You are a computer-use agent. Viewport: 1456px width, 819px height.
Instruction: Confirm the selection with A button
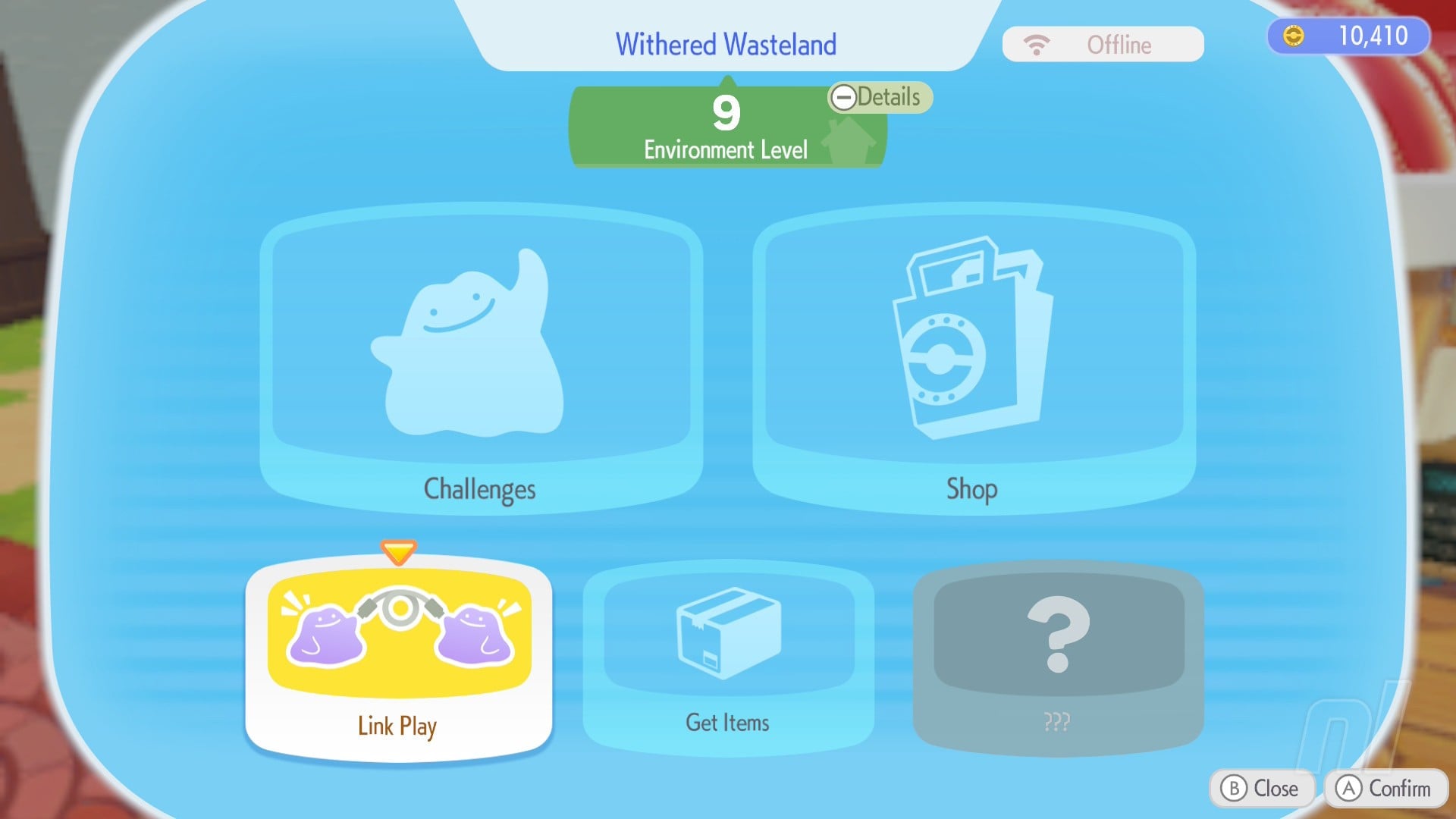point(1385,789)
